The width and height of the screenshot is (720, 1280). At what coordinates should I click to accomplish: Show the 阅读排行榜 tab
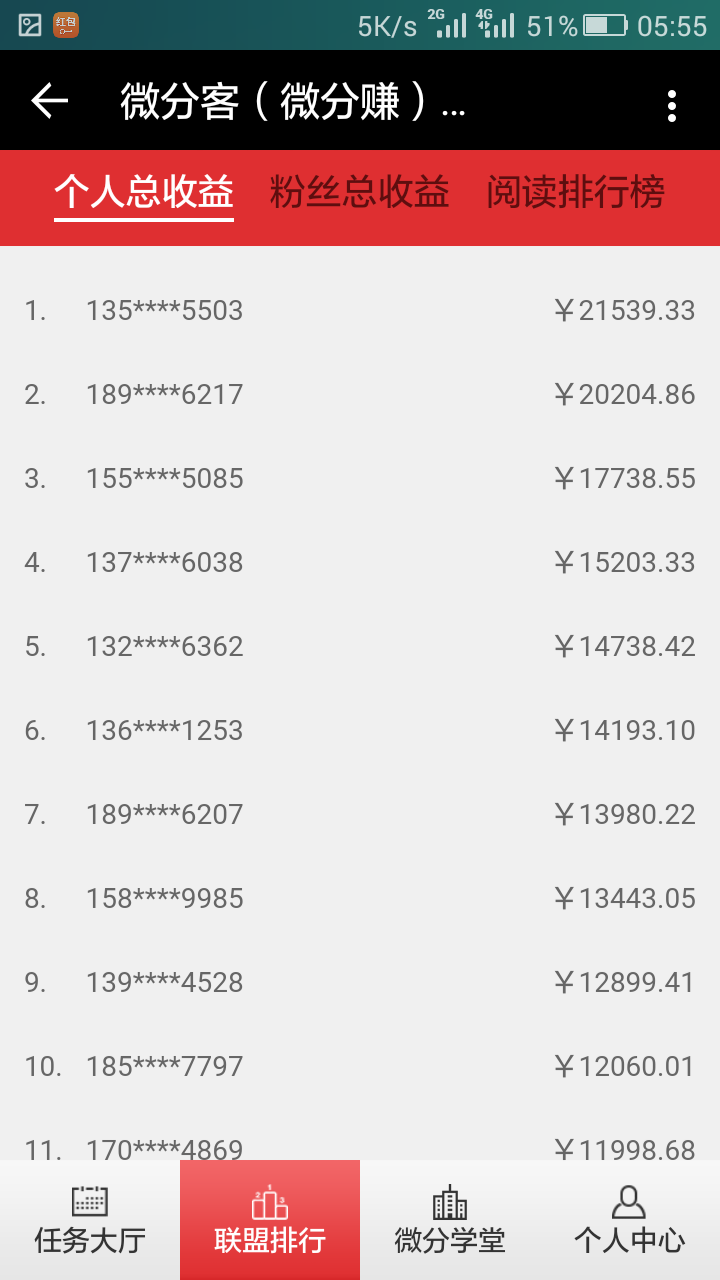575,193
